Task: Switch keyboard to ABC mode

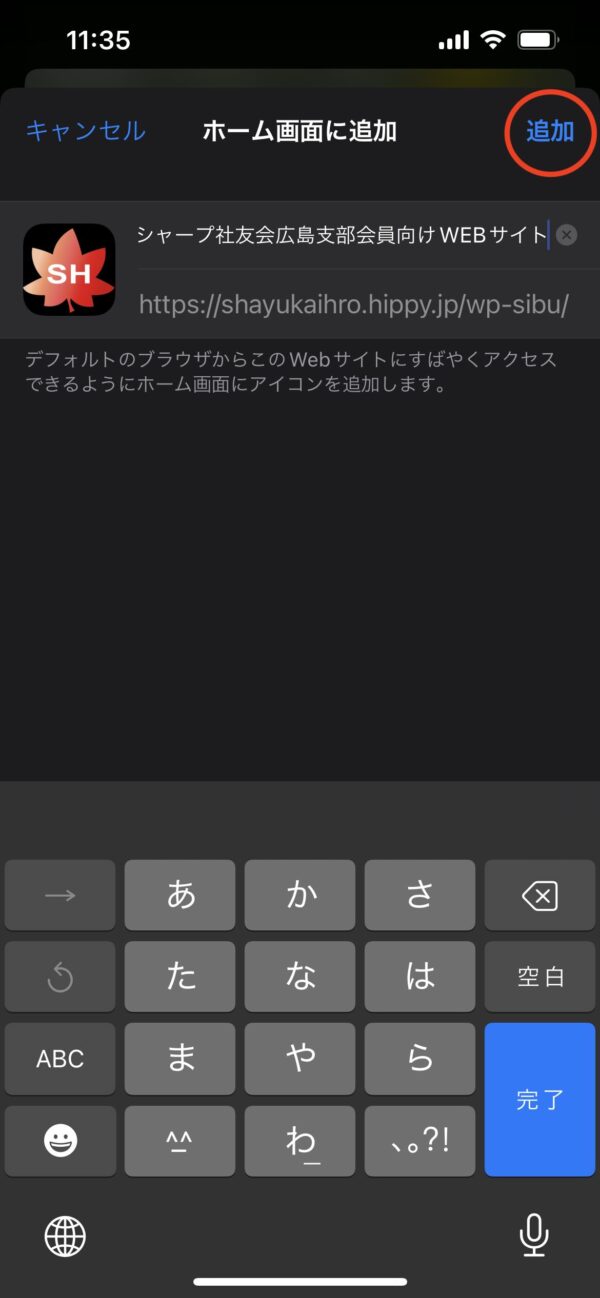Action: coord(60,1058)
